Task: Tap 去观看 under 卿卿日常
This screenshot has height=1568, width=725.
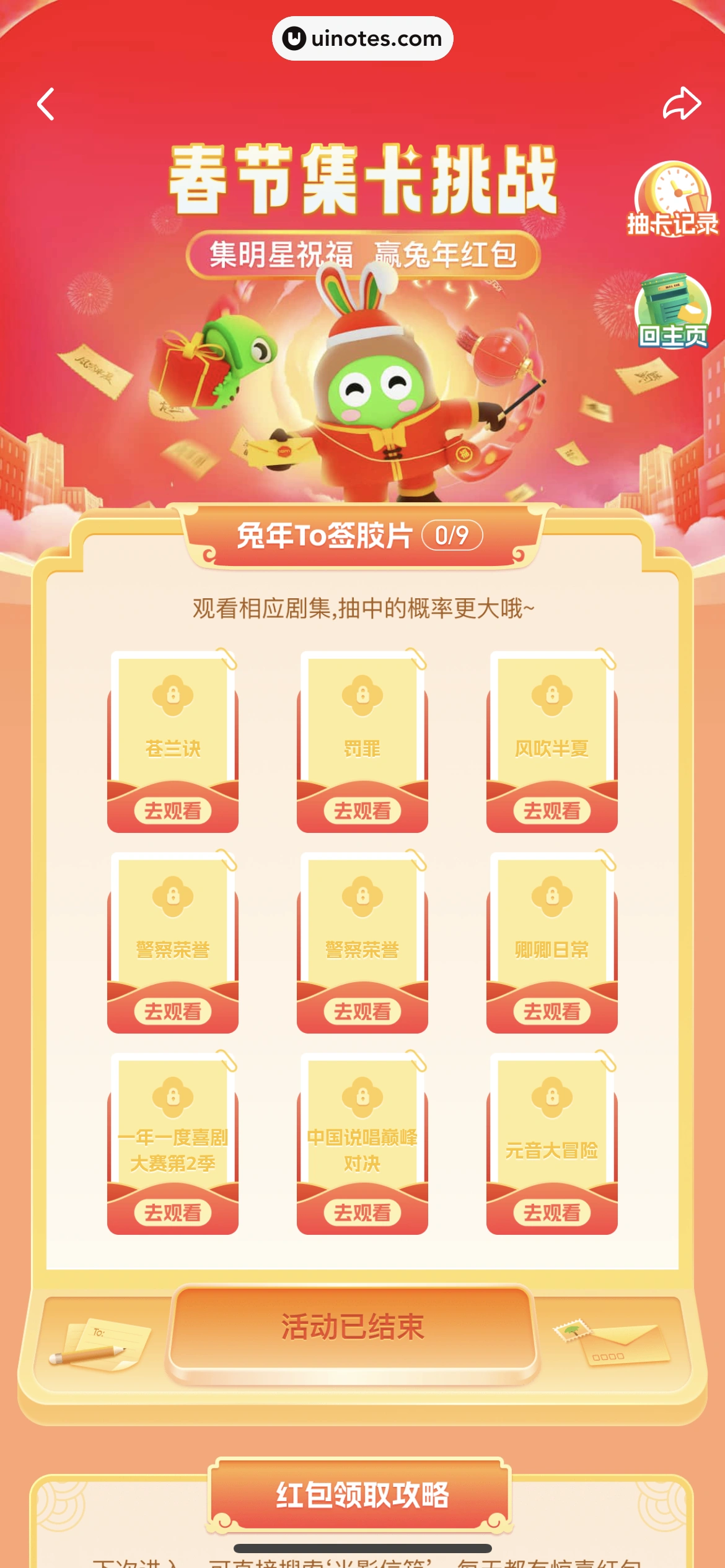Action: point(551,1011)
